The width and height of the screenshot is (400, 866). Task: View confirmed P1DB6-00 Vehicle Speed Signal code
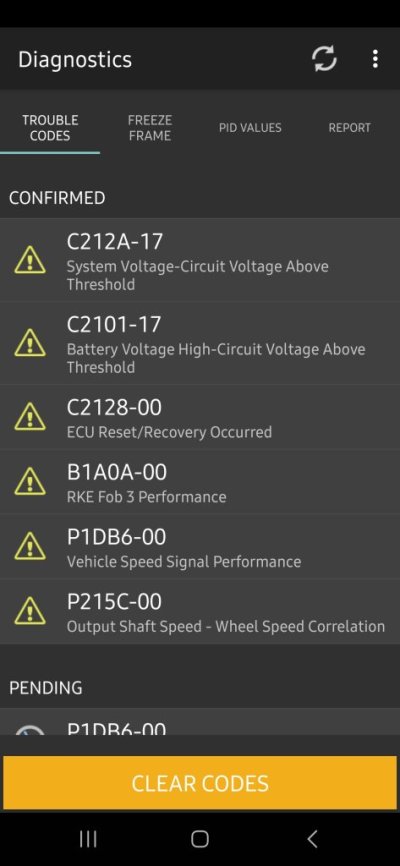pyautogui.click(x=200, y=546)
